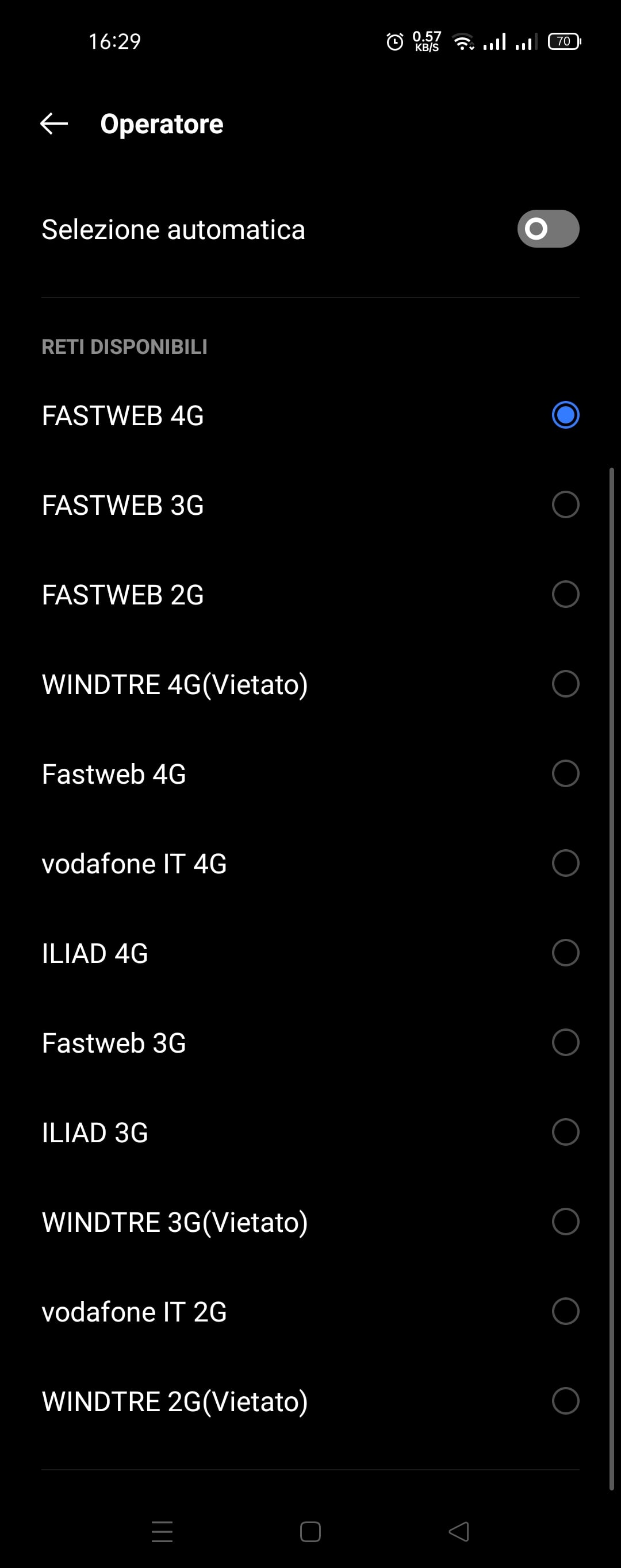Select the uppercase FASTWEB 4G network

coord(564,415)
